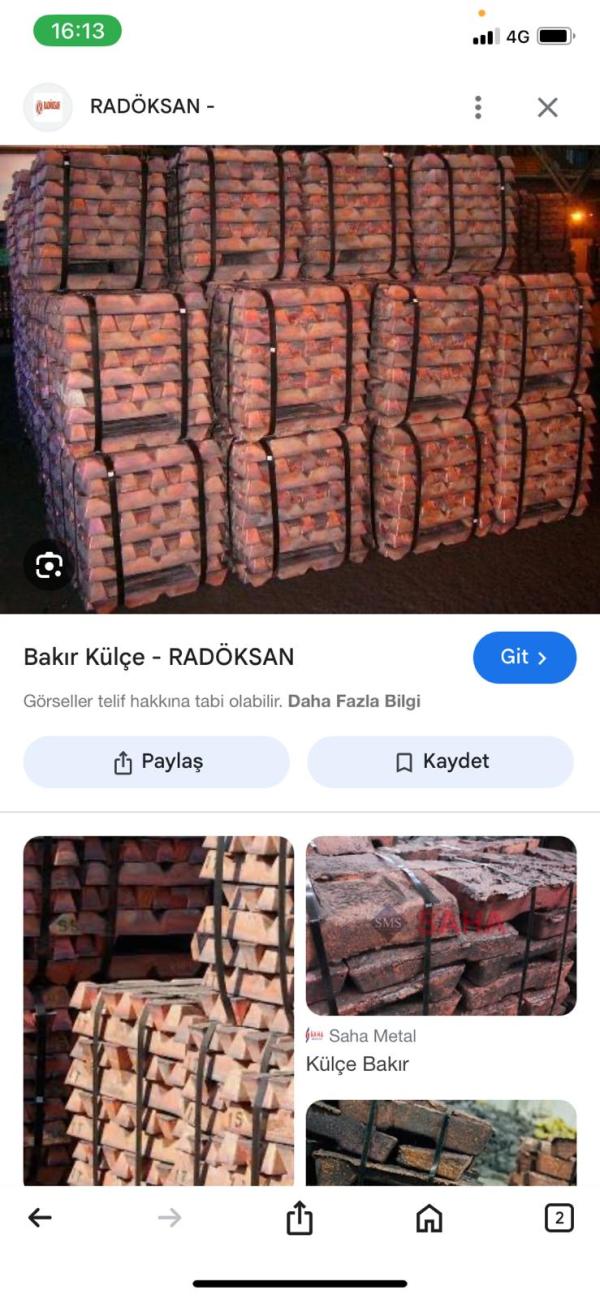Open the browser share sheet
The height and width of the screenshot is (1299, 600).
[x=300, y=1217]
